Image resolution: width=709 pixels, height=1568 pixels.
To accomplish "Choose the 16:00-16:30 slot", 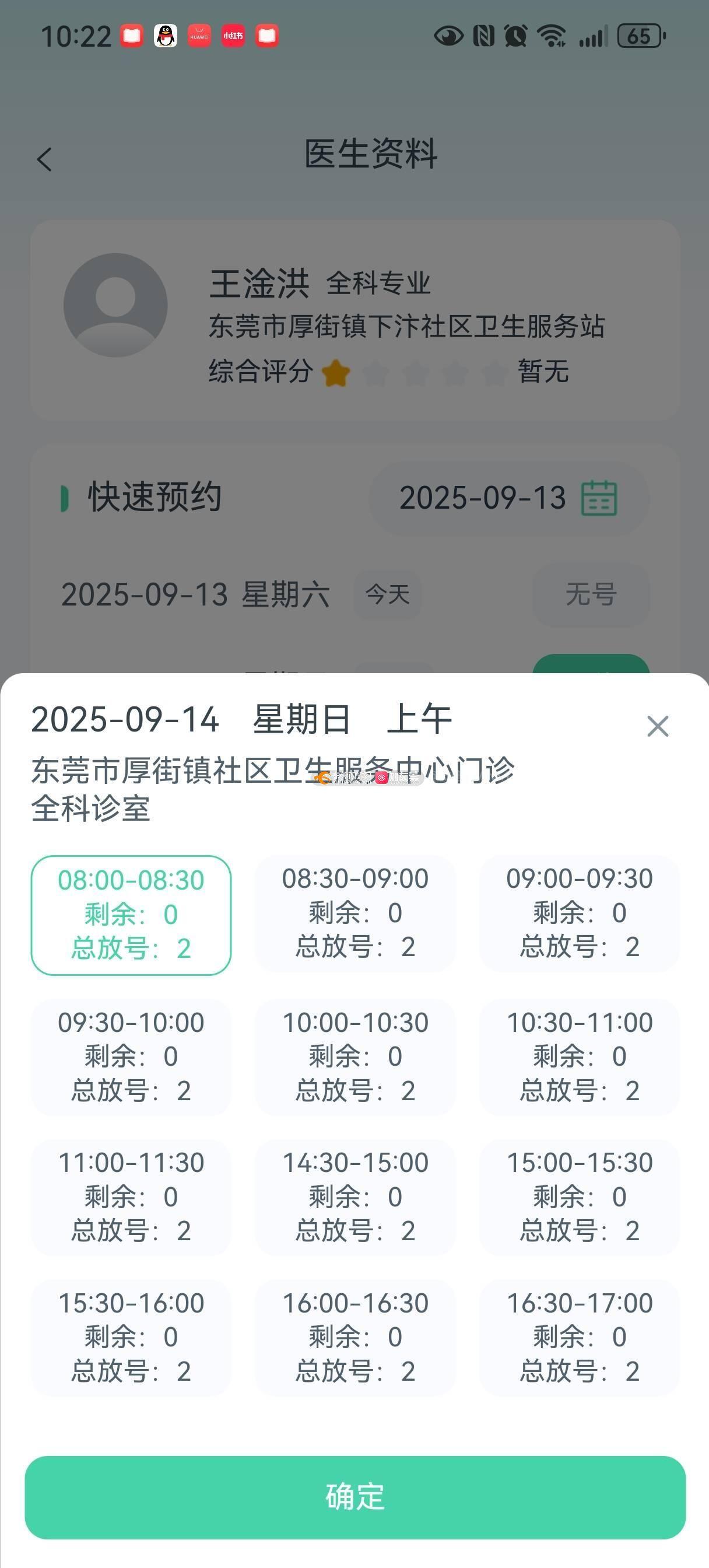I will pos(355,1338).
